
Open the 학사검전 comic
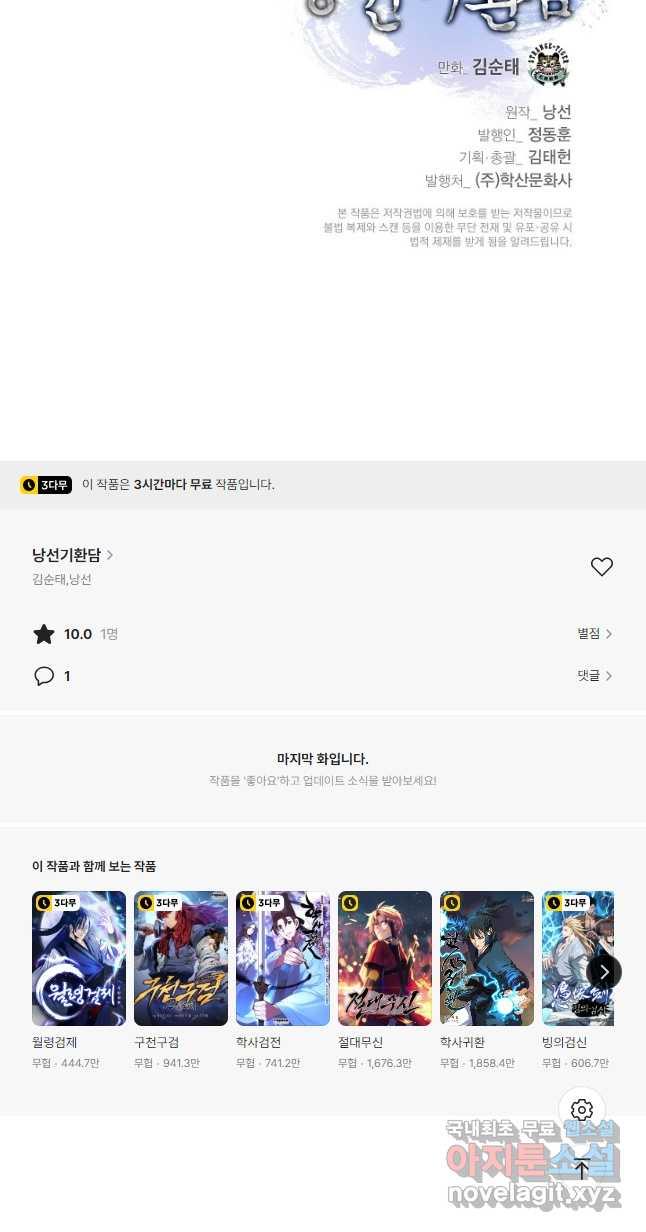tap(283, 958)
